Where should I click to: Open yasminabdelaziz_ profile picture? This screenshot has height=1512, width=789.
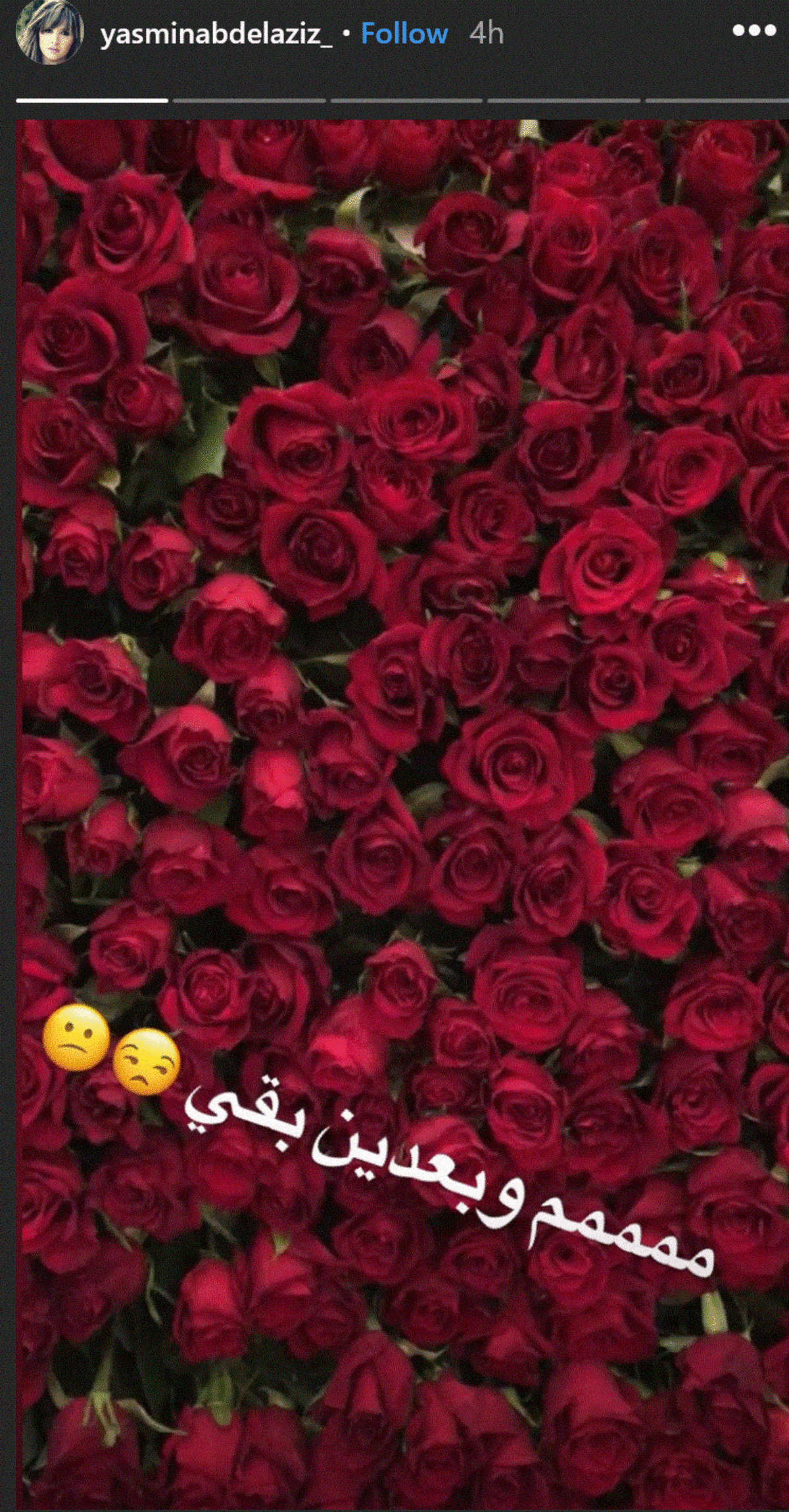51,33
